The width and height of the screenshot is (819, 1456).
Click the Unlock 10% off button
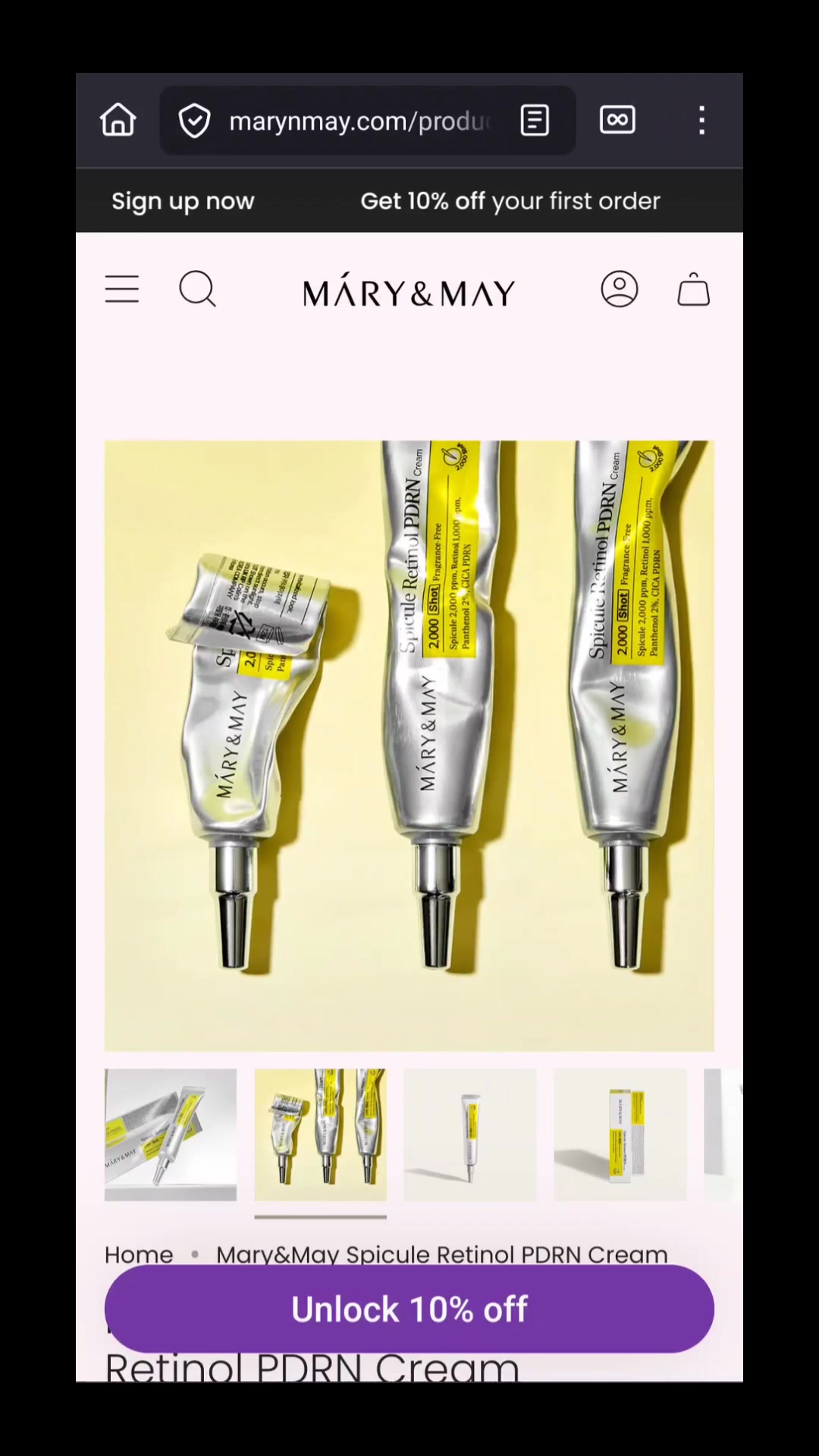pos(409,1308)
